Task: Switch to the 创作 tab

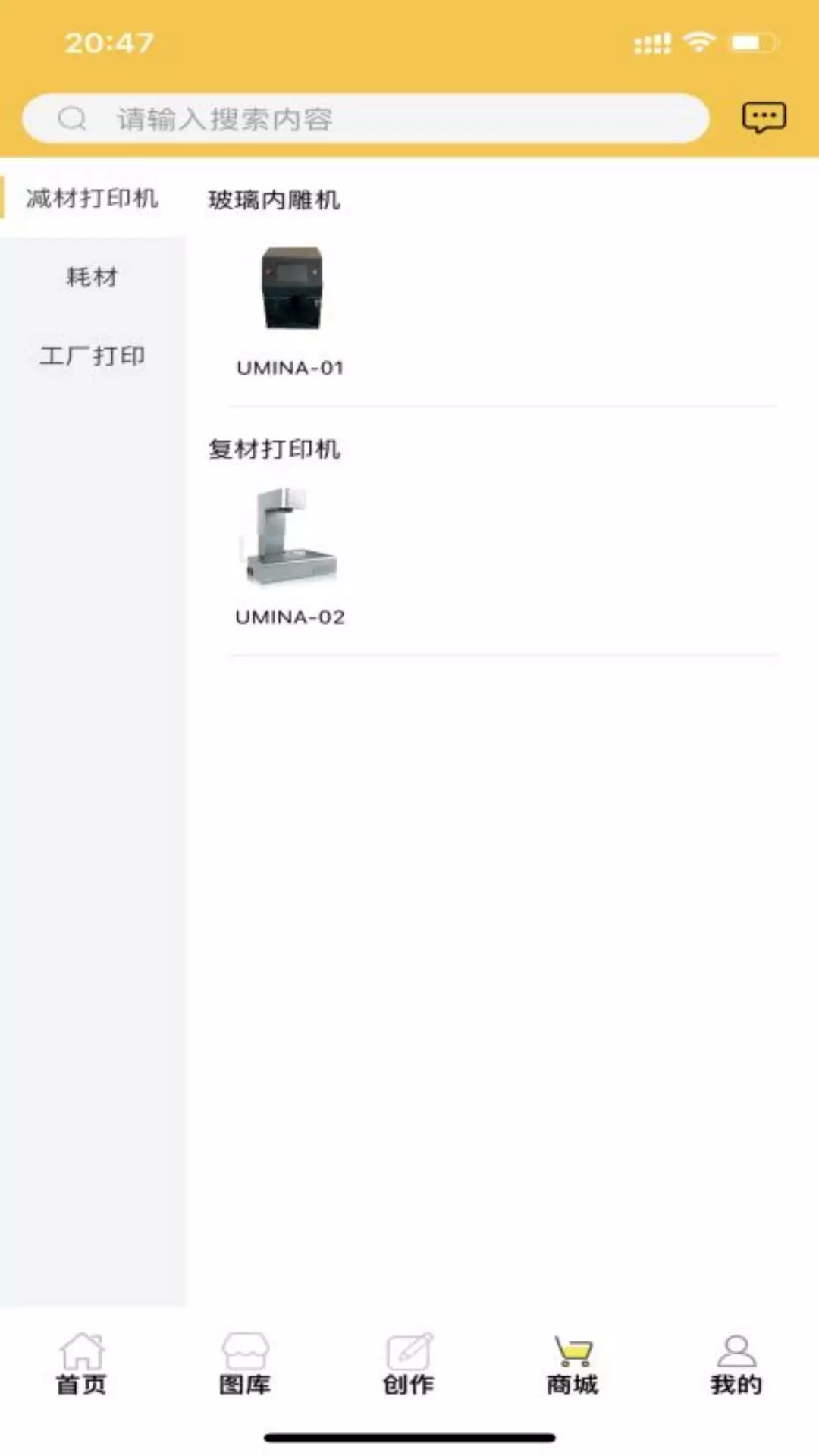Action: (409, 1364)
